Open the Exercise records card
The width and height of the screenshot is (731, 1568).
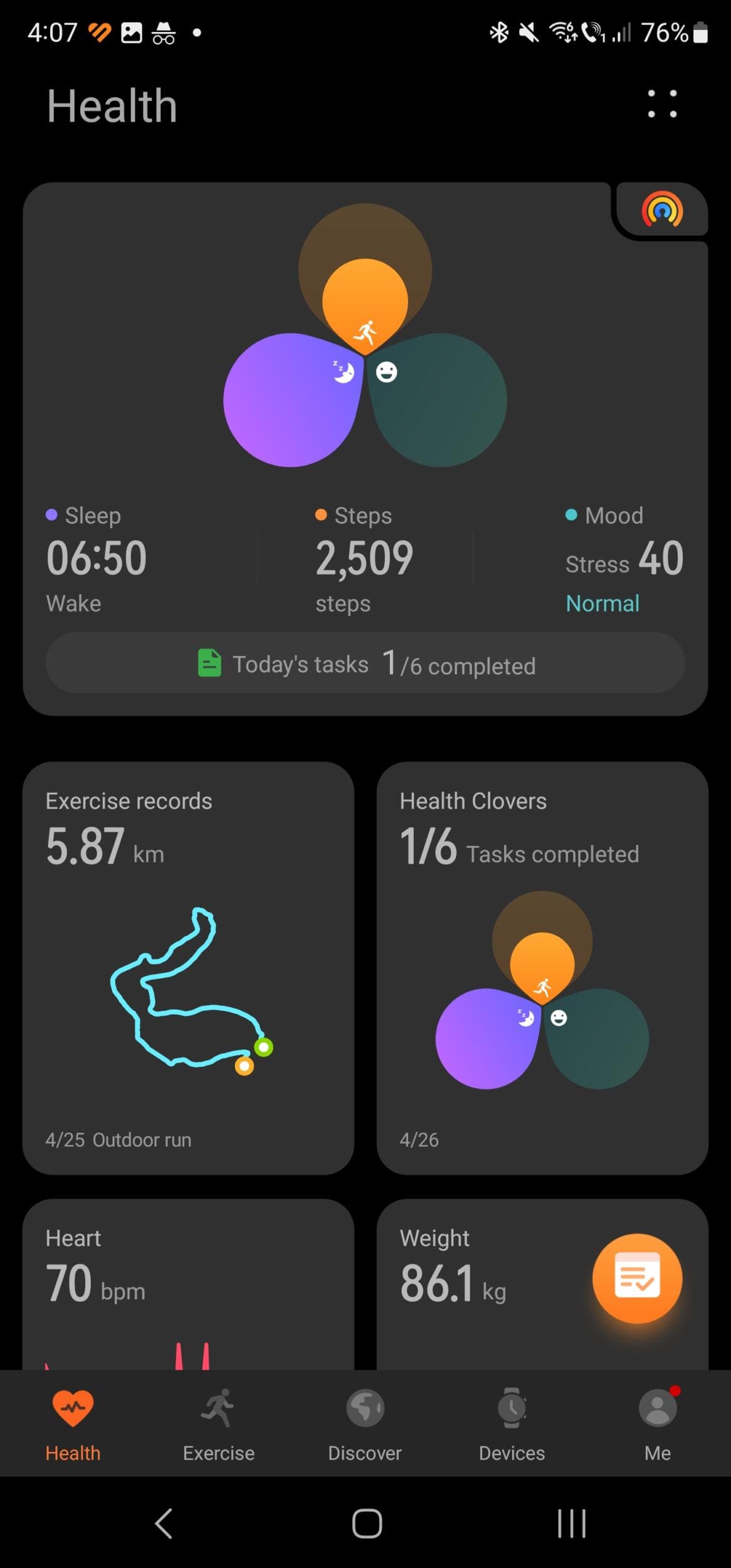(x=188, y=968)
